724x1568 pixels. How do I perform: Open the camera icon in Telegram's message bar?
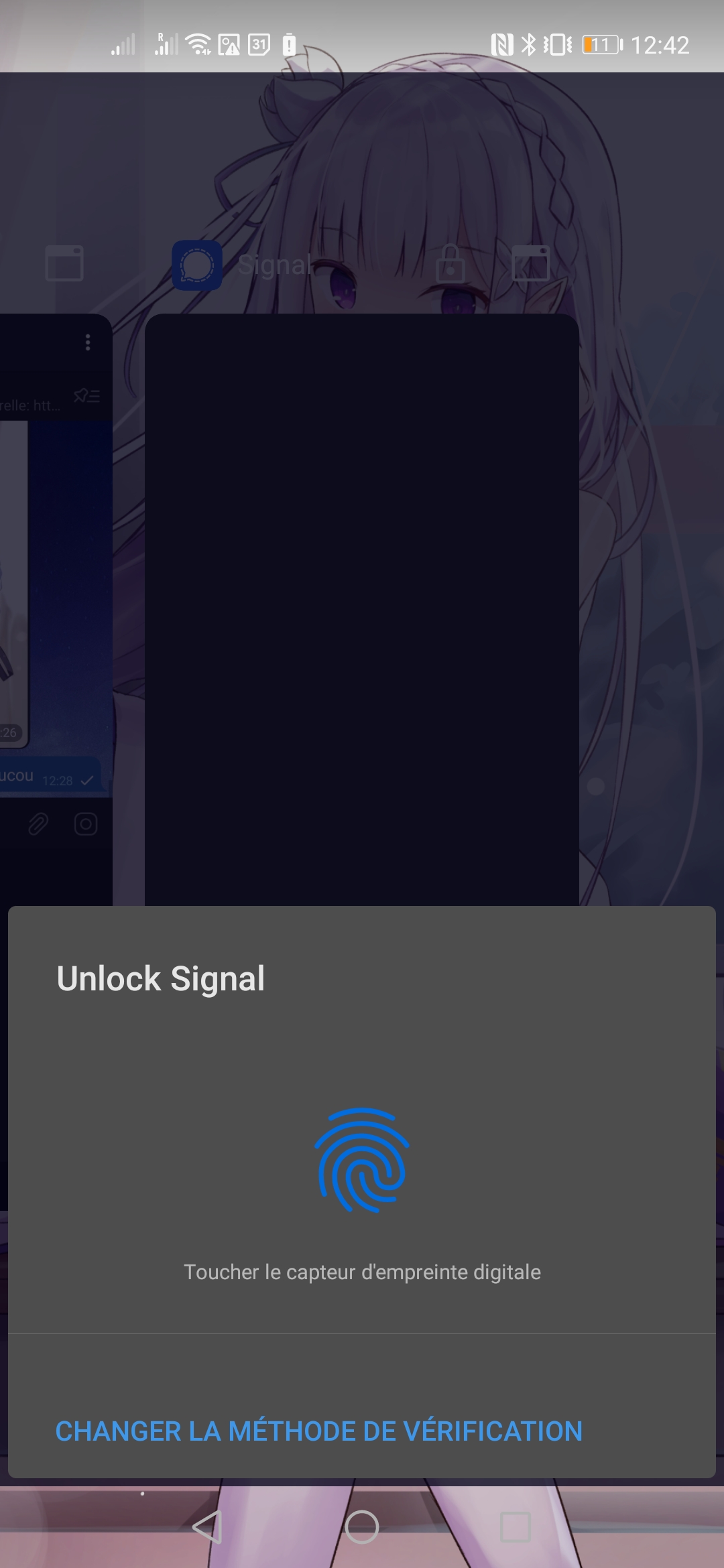(86, 824)
